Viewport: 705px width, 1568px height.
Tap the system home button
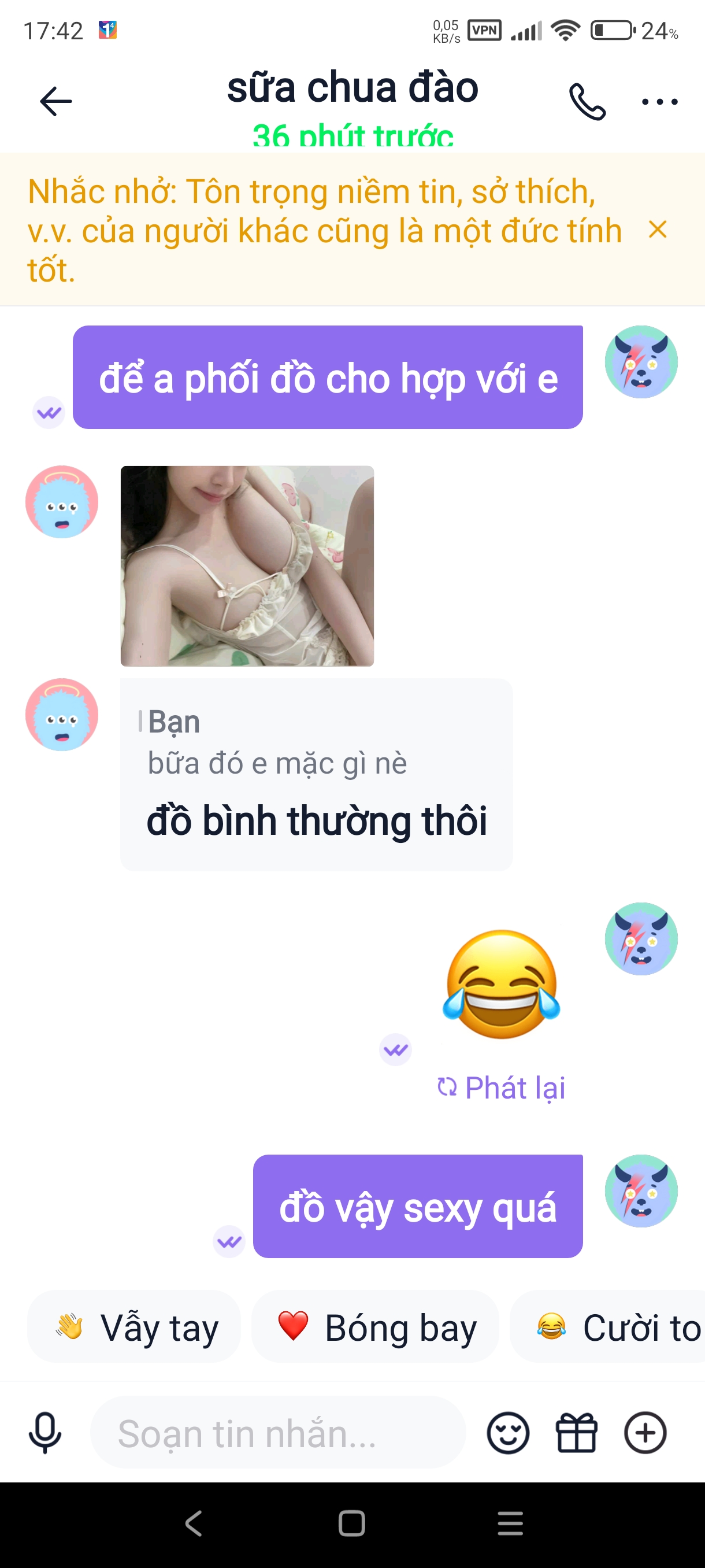pos(351,1523)
